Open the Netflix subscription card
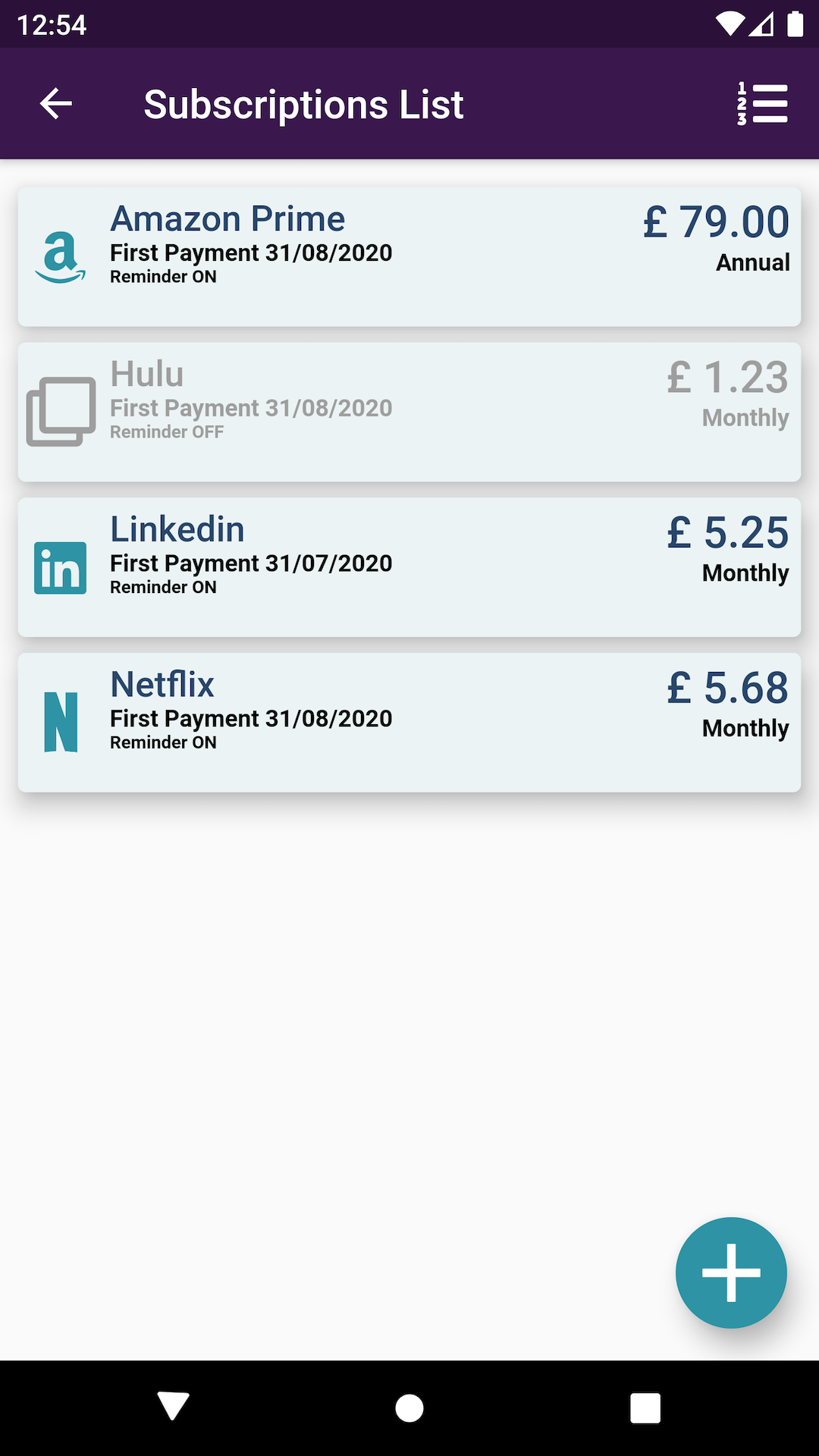The width and height of the screenshot is (819, 1456). 409,723
